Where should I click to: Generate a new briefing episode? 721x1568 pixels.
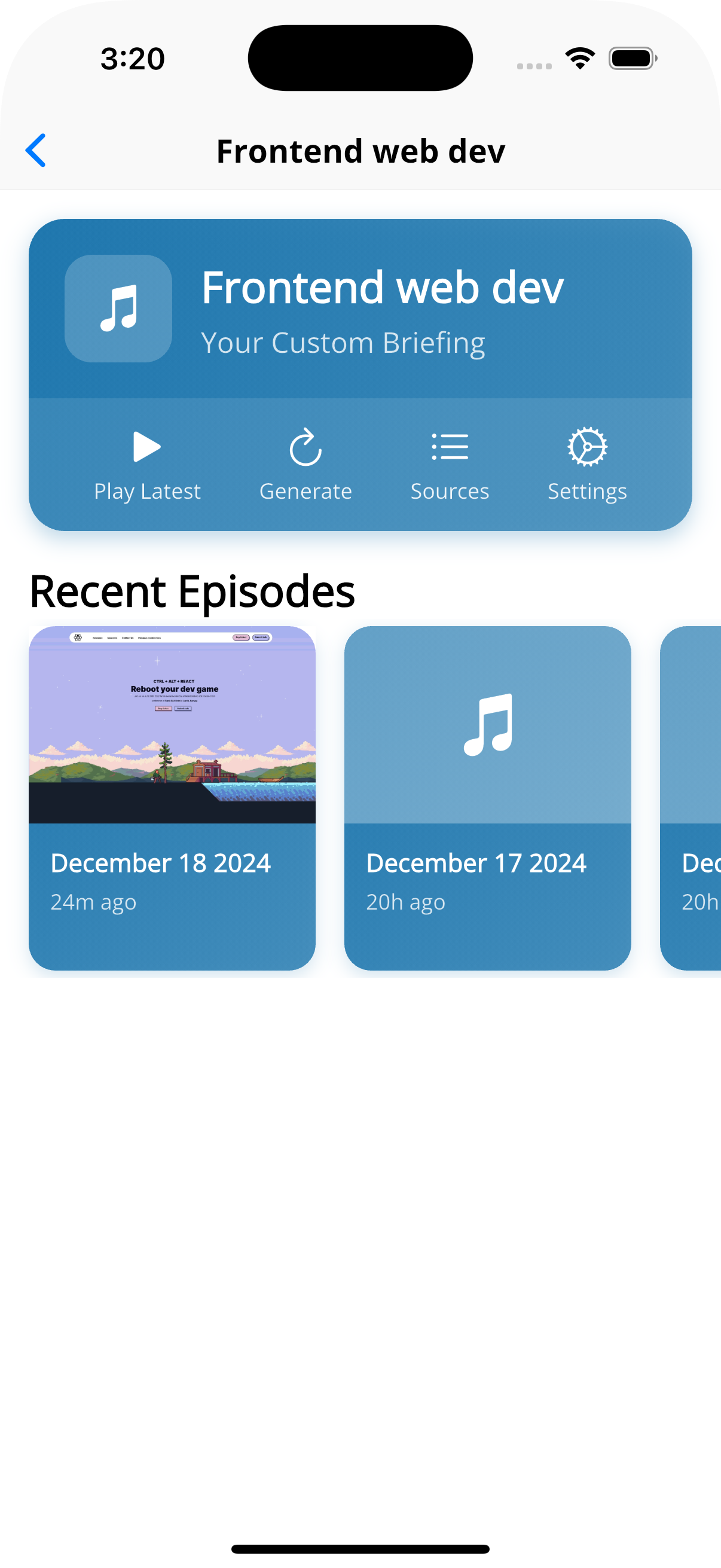(x=305, y=464)
